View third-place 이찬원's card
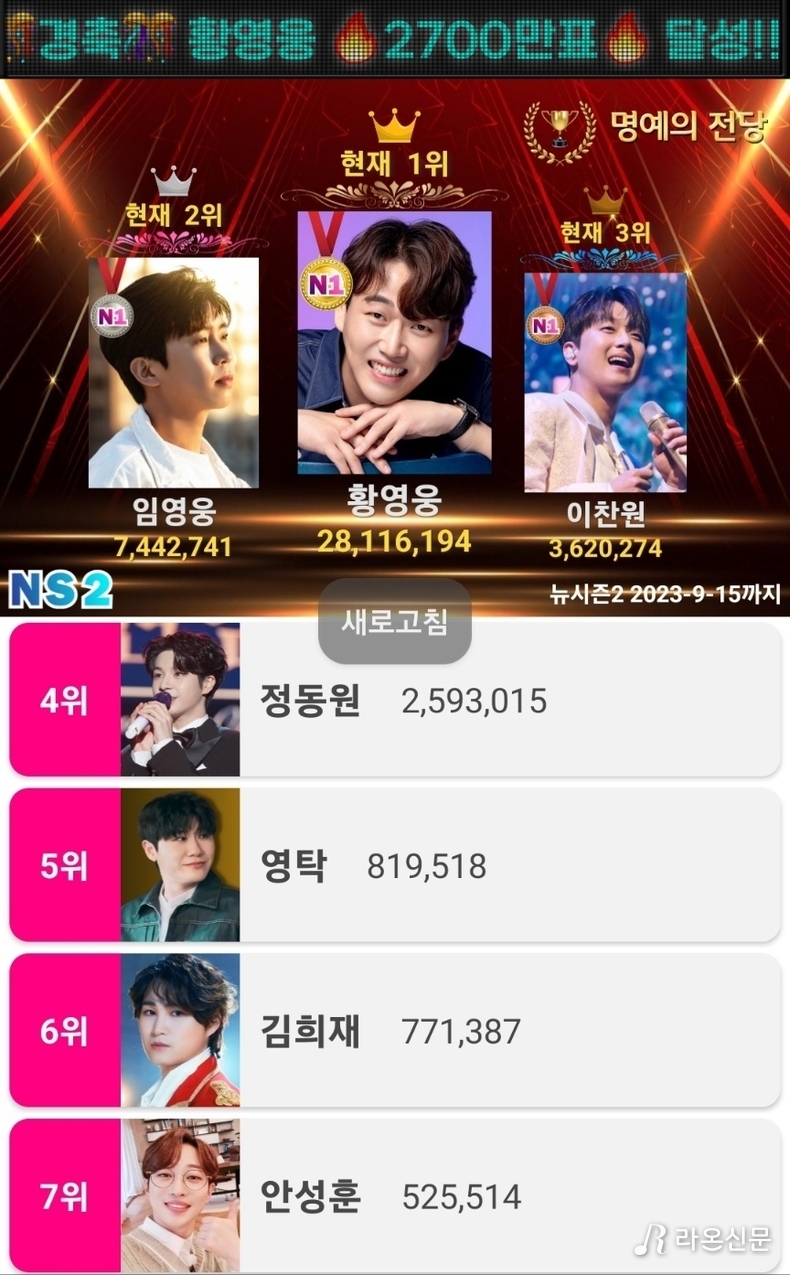The width and height of the screenshot is (790, 1275). click(605, 383)
